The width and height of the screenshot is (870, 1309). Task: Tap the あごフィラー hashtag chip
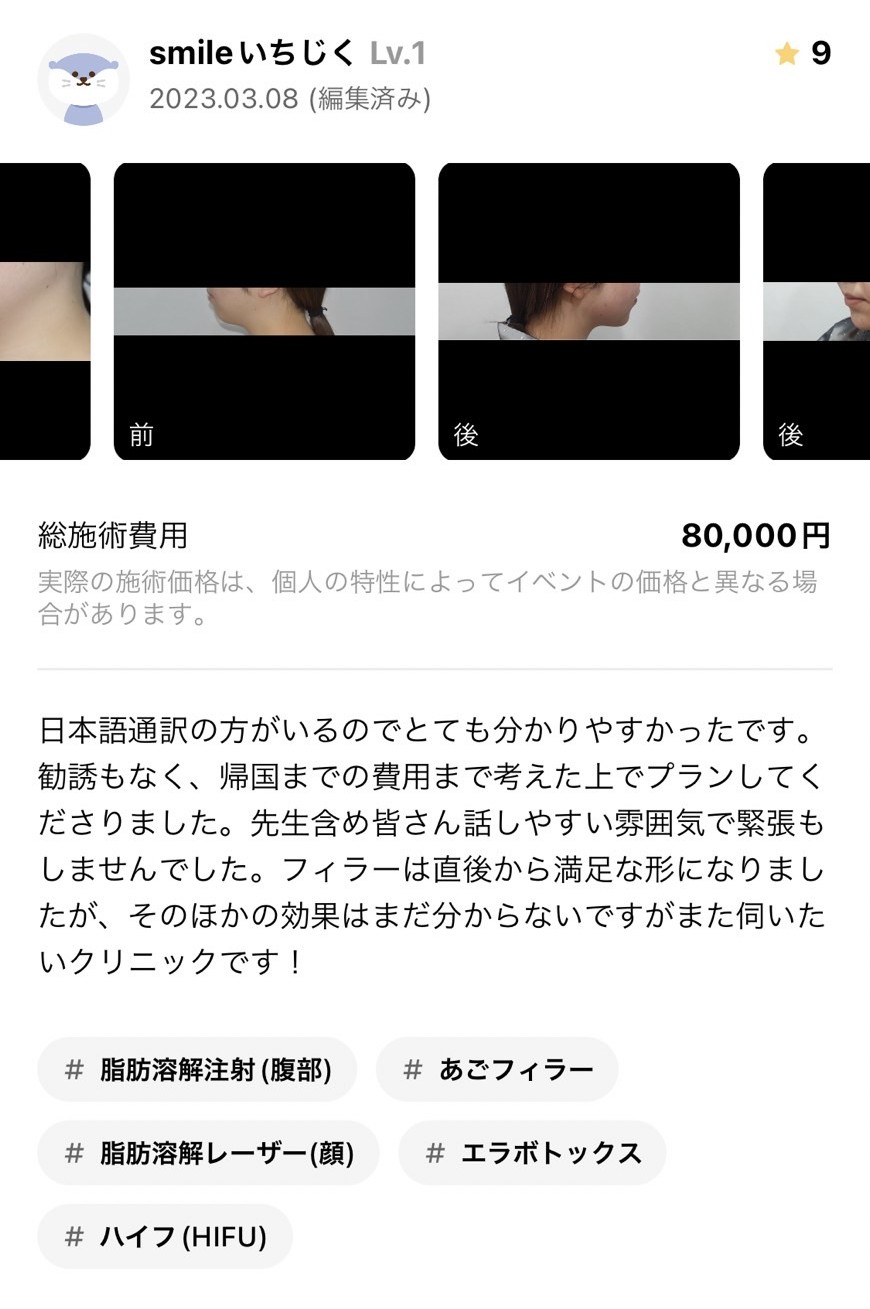[497, 1070]
